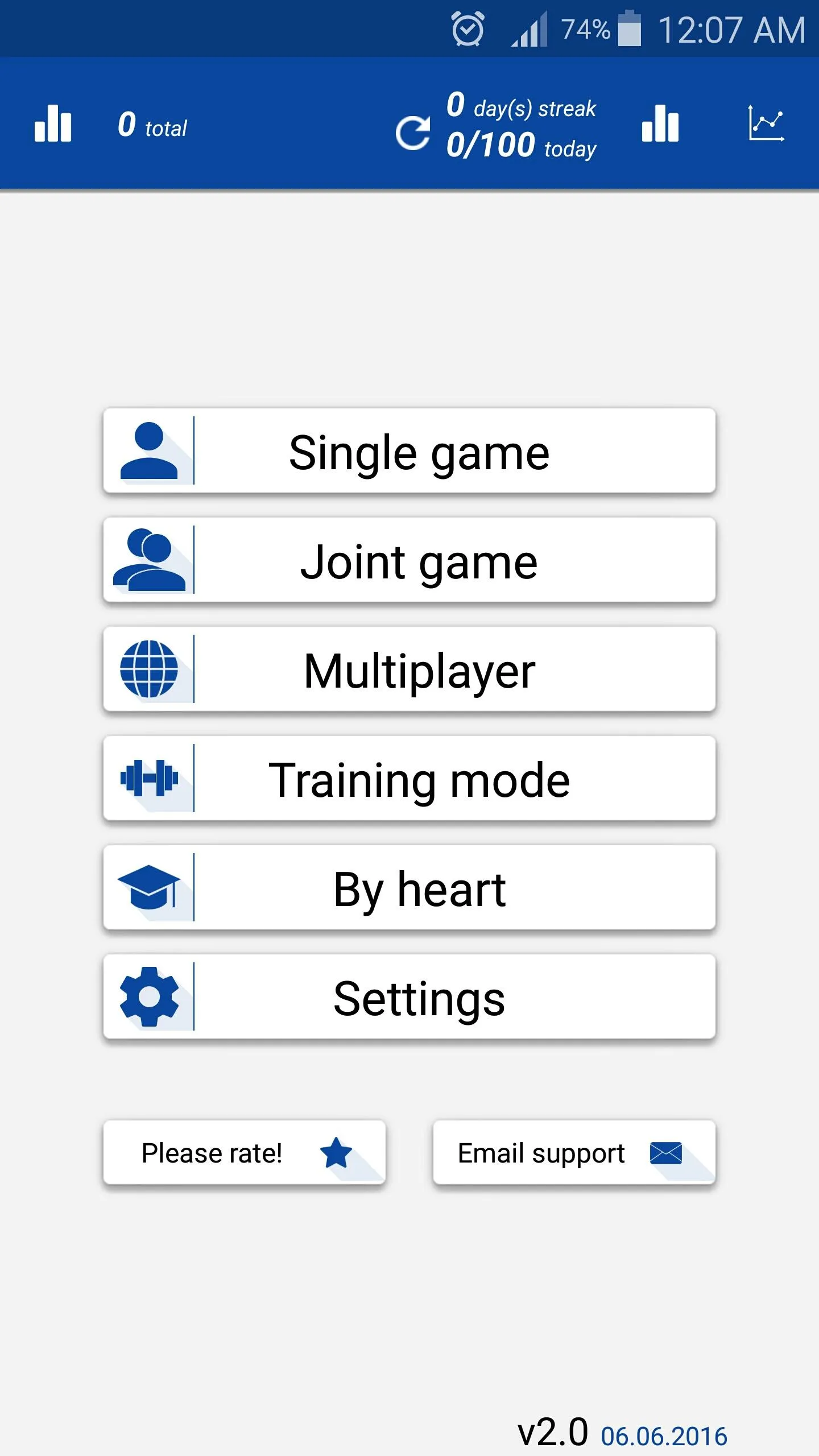819x1456 pixels.
Task: Start a Single game
Action: (409, 450)
